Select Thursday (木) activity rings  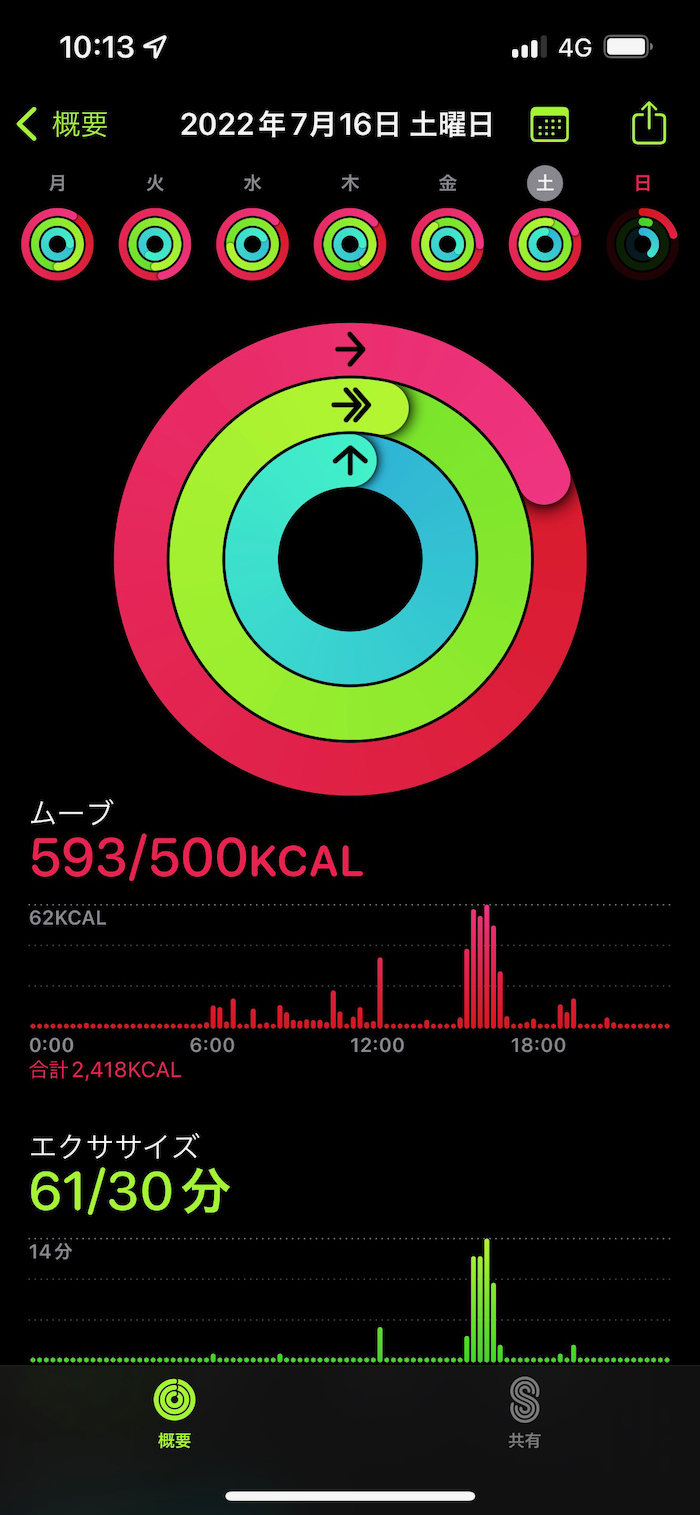pyautogui.click(x=350, y=243)
